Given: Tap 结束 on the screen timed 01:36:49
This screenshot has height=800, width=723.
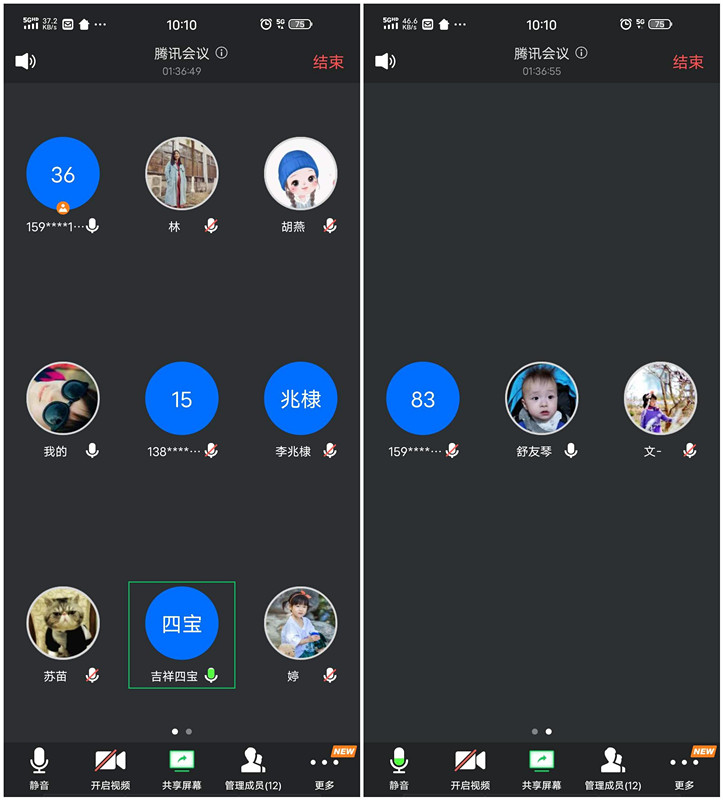Looking at the screenshot, I should click(x=328, y=62).
